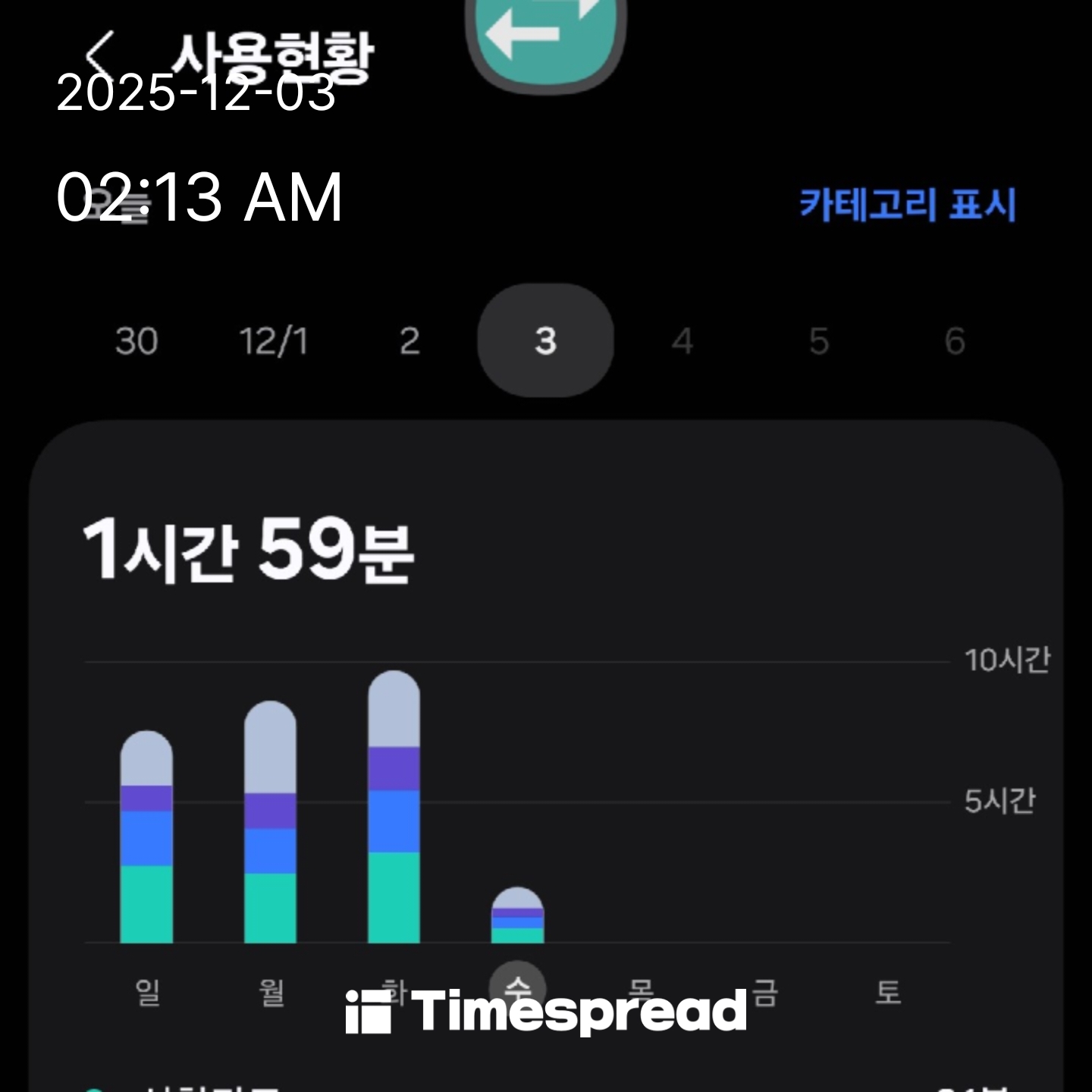Choose day 2 in the date strip
Image resolution: width=1092 pixels, height=1092 pixels.
click(x=409, y=341)
